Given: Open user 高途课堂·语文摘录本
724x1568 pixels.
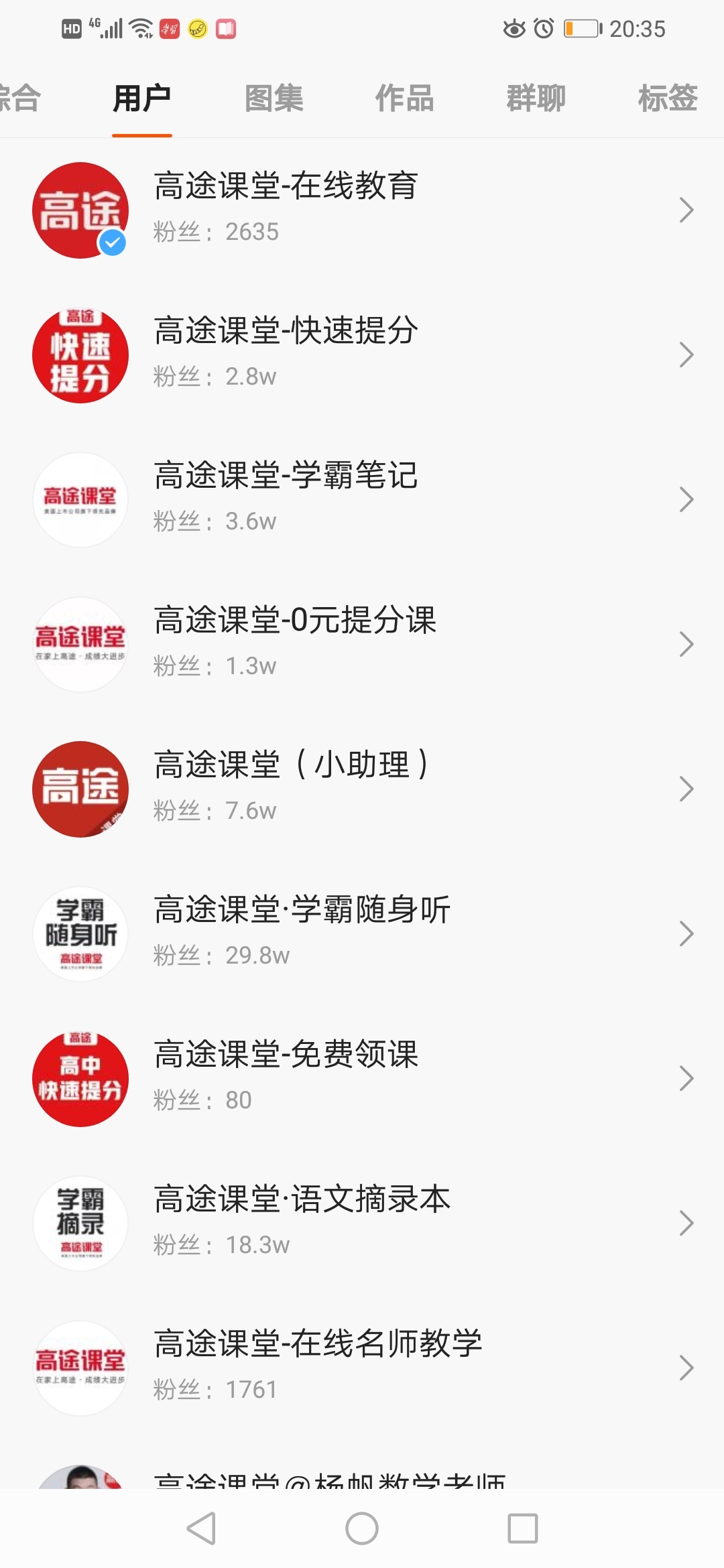Looking at the screenshot, I should click(x=362, y=1223).
